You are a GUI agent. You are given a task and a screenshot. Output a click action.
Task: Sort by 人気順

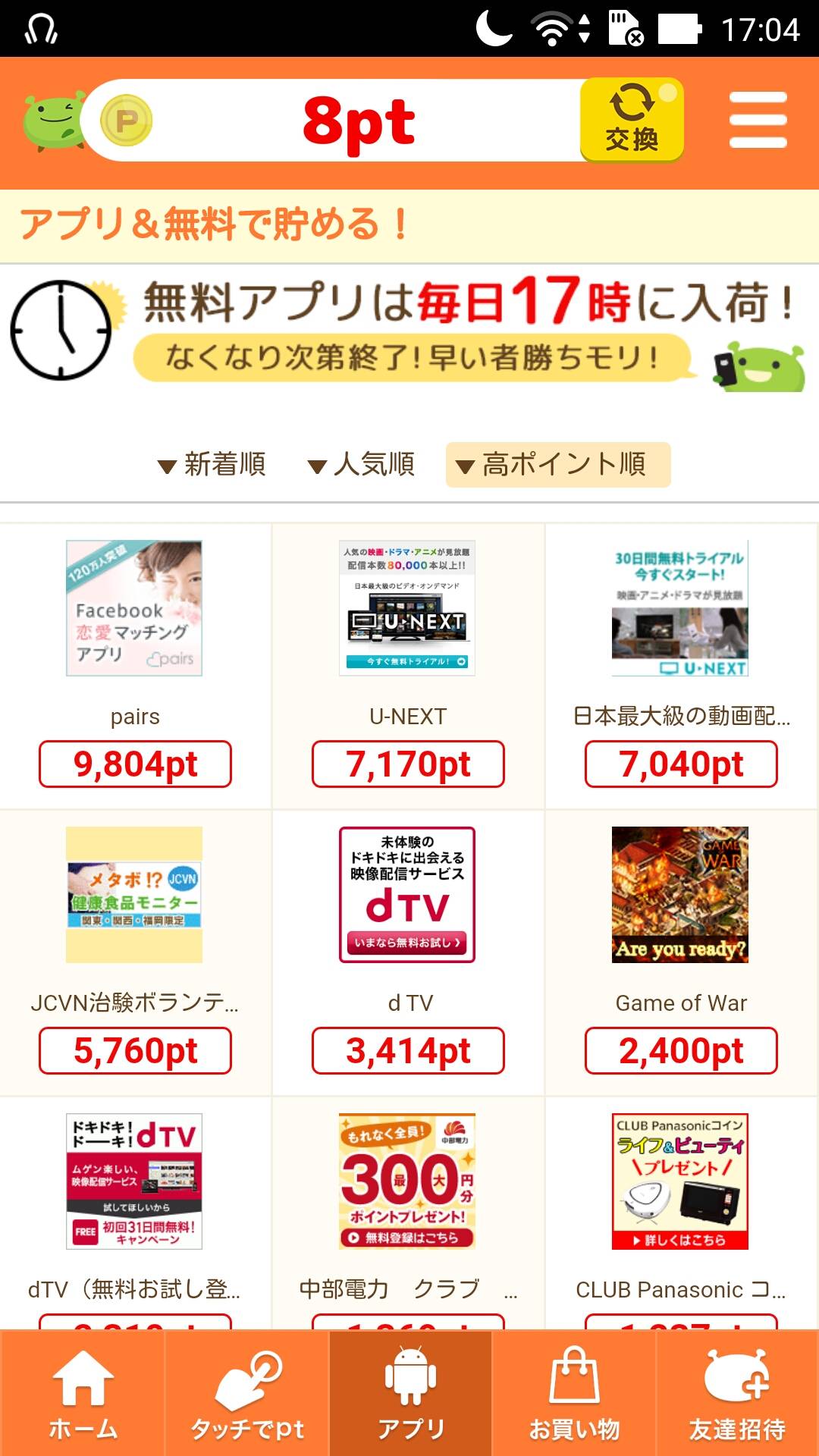(x=362, y=464)
